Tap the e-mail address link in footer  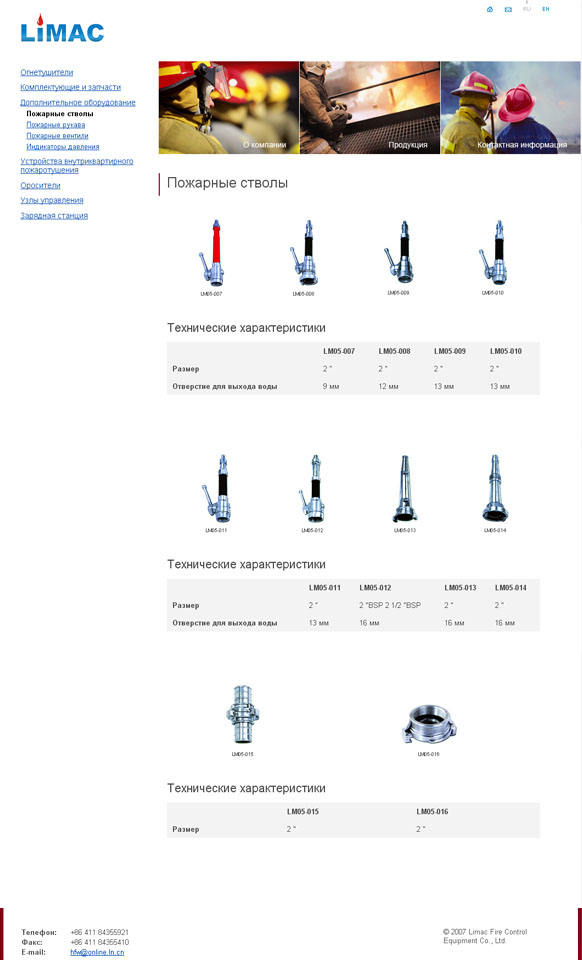pyautogui.click(x=97, y=952)
